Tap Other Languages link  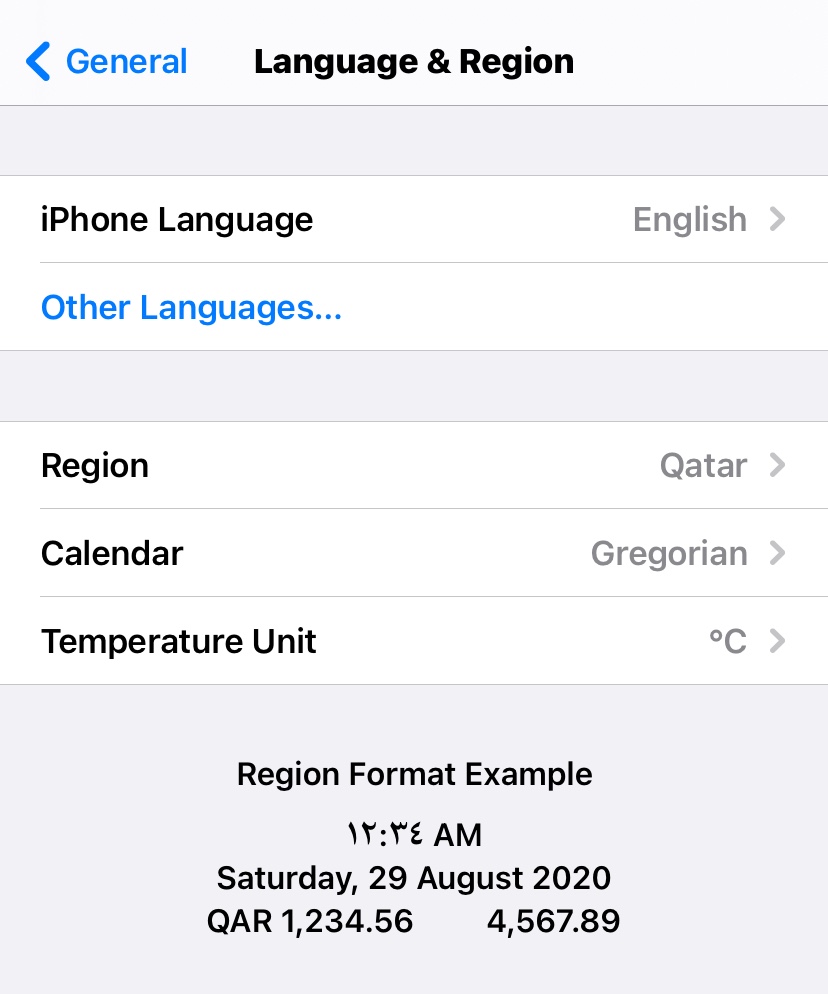191,307
